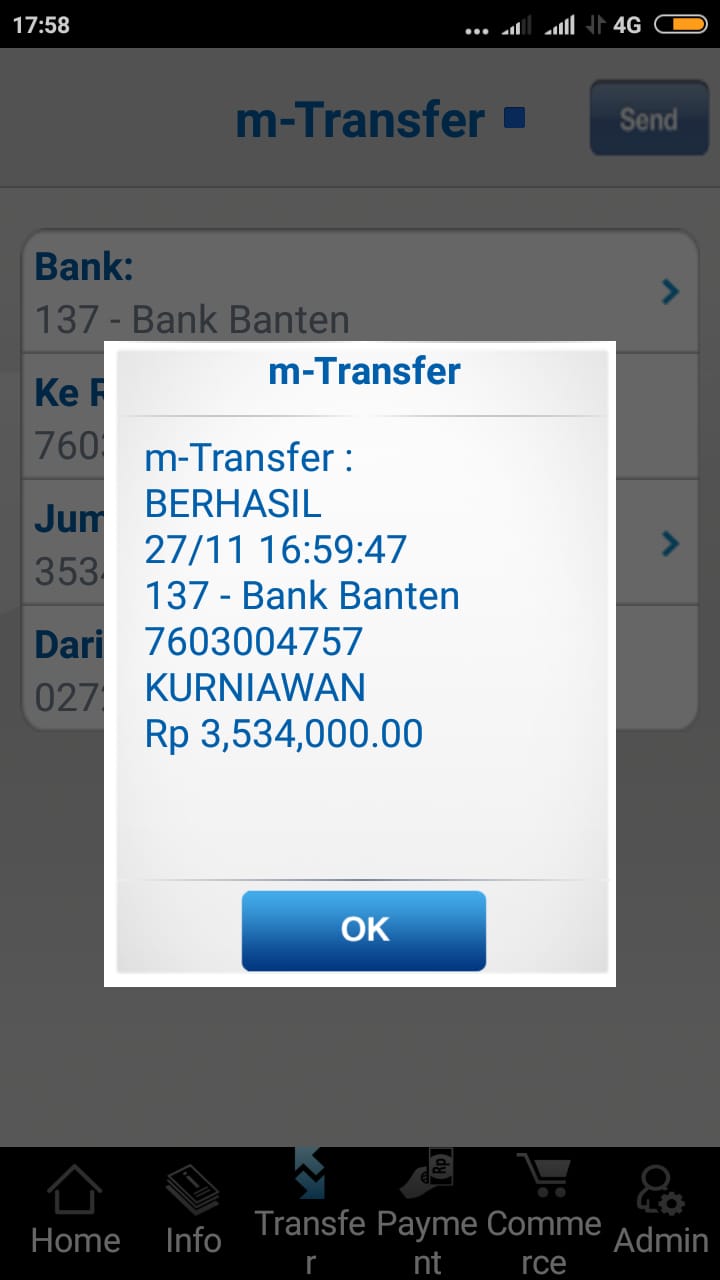Tap OK to dismiss the transfer dialog
This screenshot has width=720, height=1280.
pyautogui.click(x=363, y=930)
